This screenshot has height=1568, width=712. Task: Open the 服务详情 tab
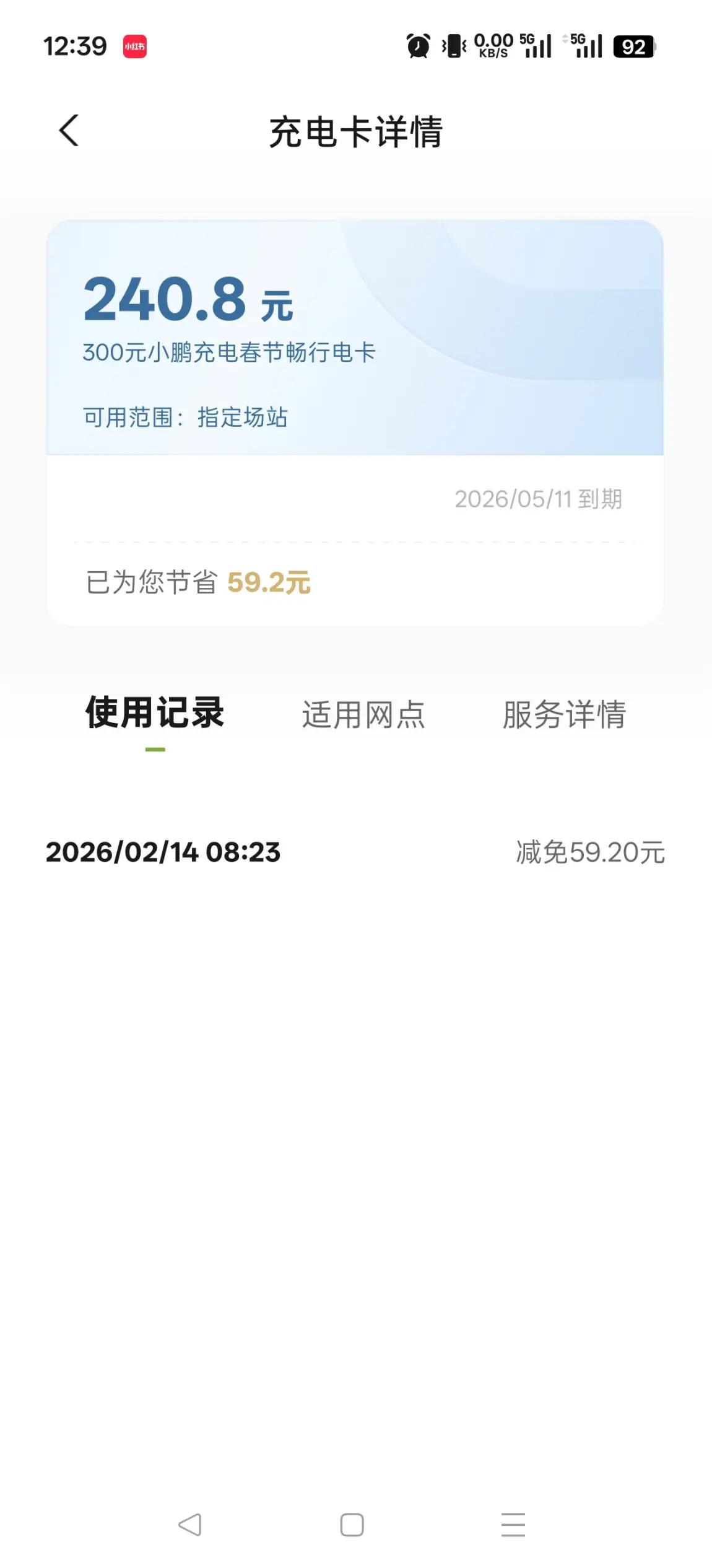pyautogui.click(x=564, y=715)
